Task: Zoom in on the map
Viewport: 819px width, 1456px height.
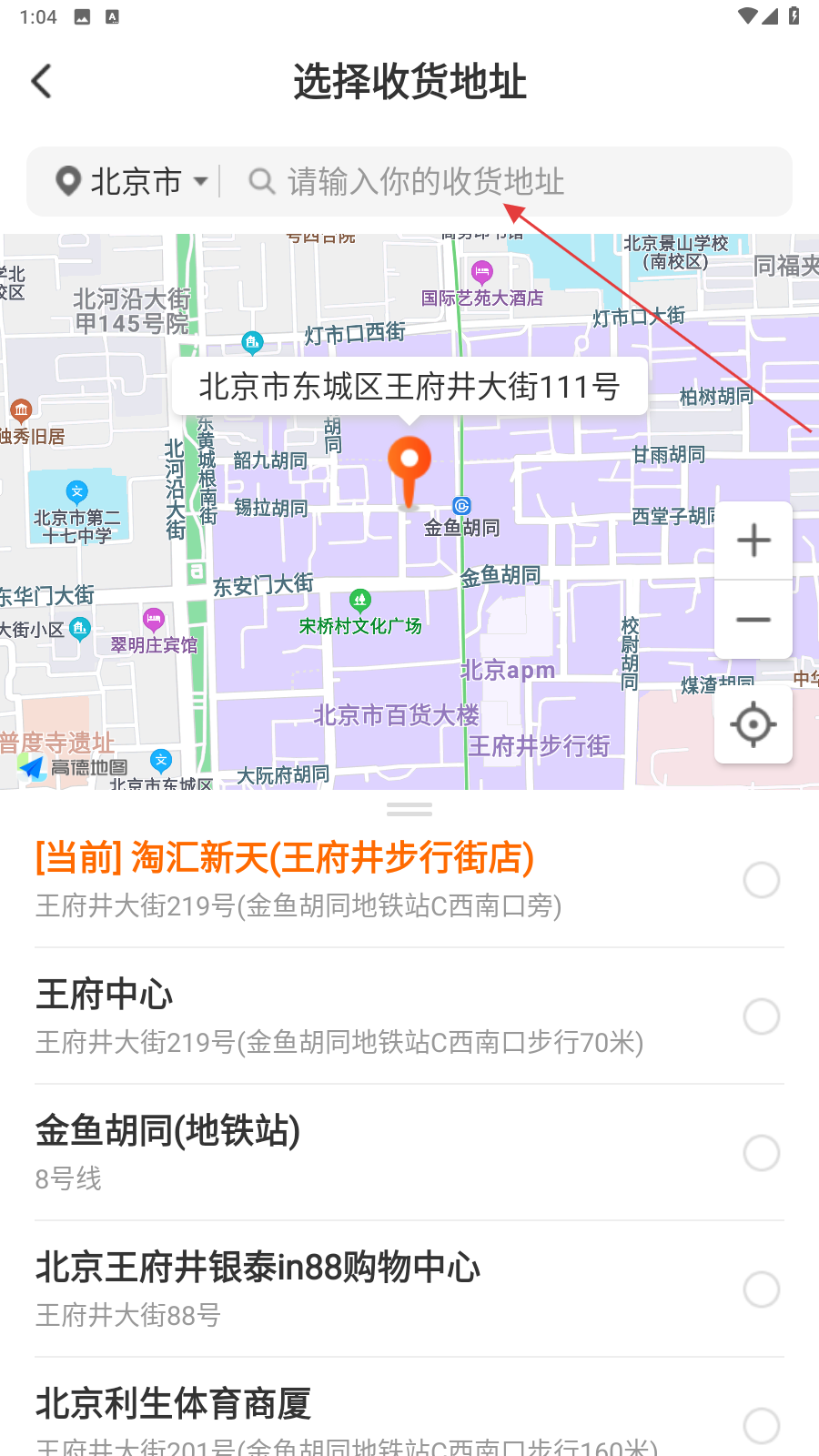Action: 753,541
